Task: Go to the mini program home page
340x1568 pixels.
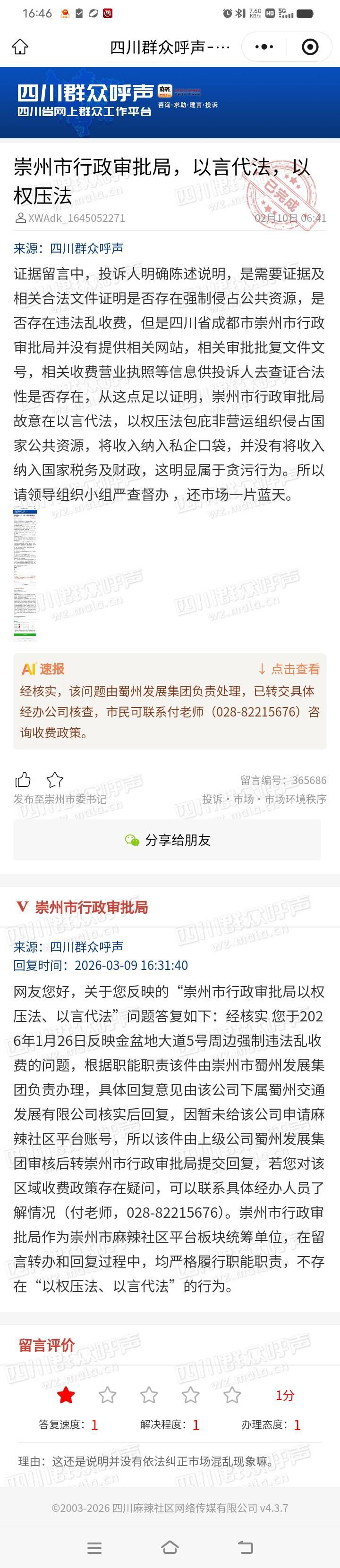Action: tap(20, 47)
